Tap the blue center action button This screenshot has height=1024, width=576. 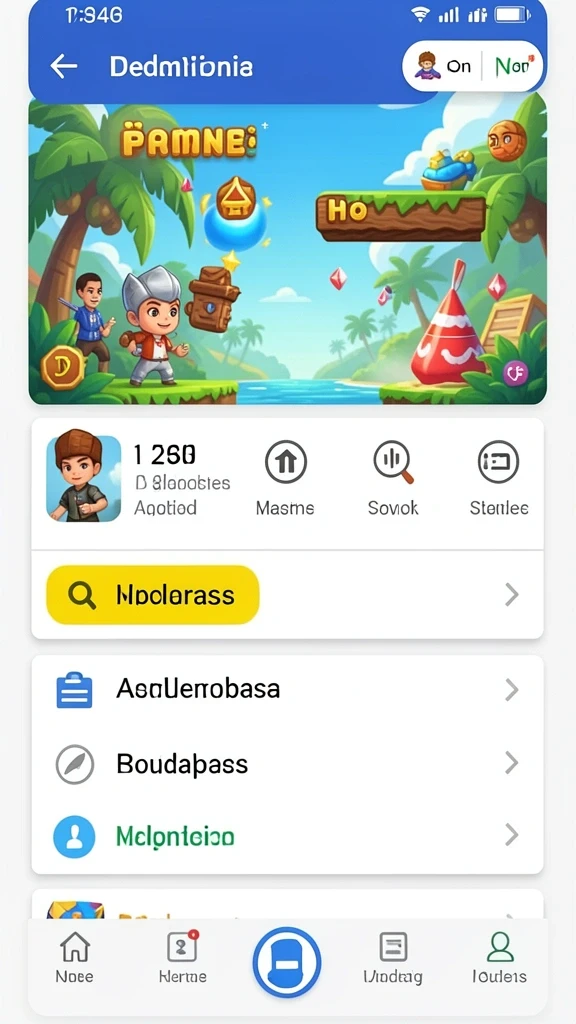pyautogui.click(x=287, y=961)
